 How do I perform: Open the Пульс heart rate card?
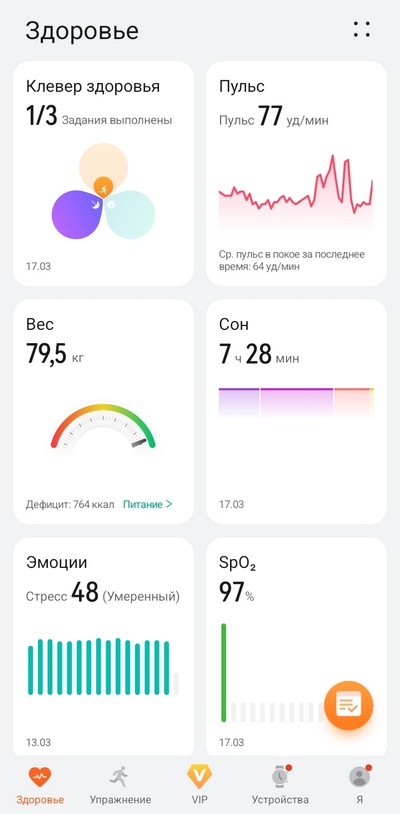click(296, 173)
